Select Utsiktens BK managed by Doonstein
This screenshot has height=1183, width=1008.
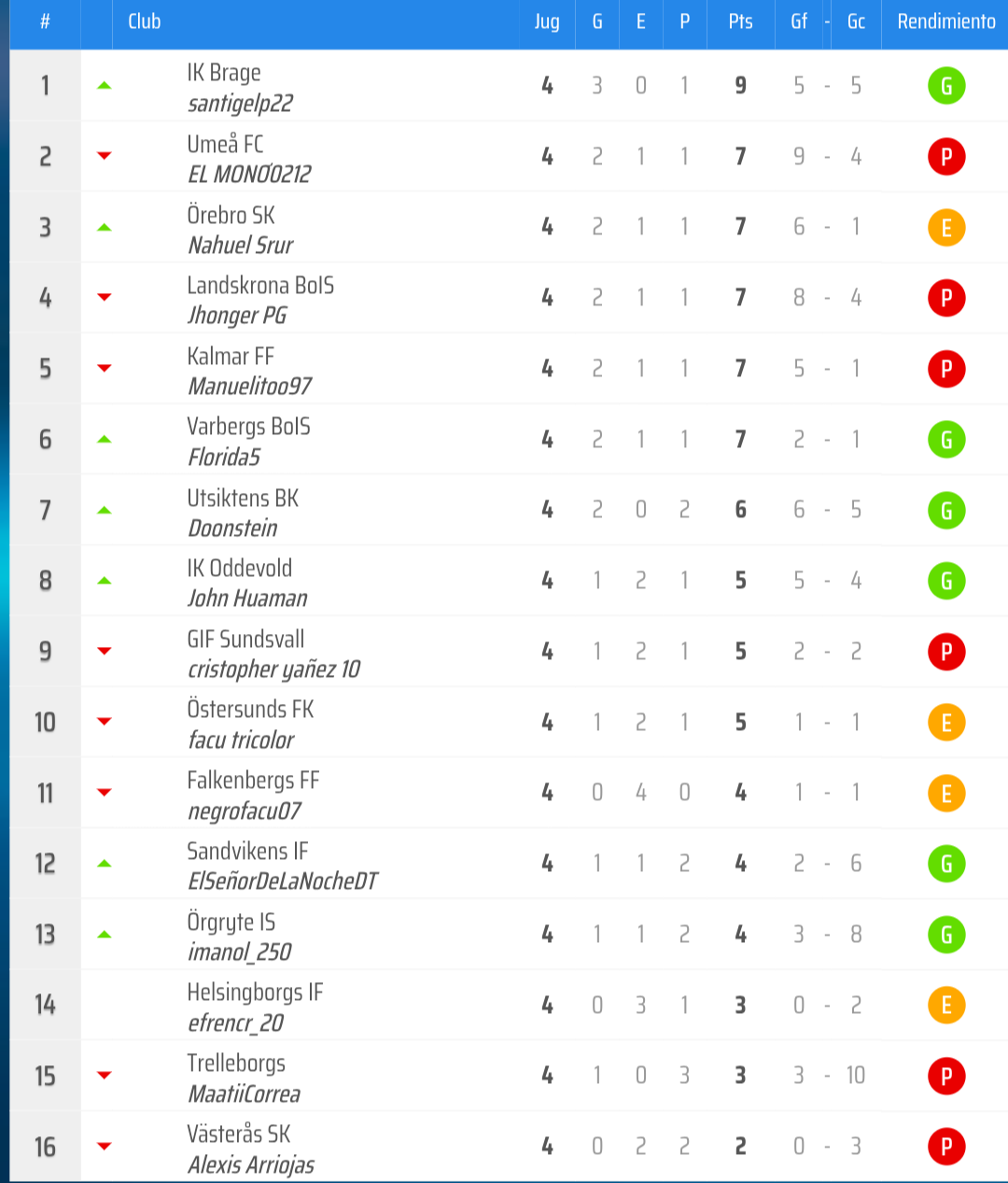click(x=243, y=499)
